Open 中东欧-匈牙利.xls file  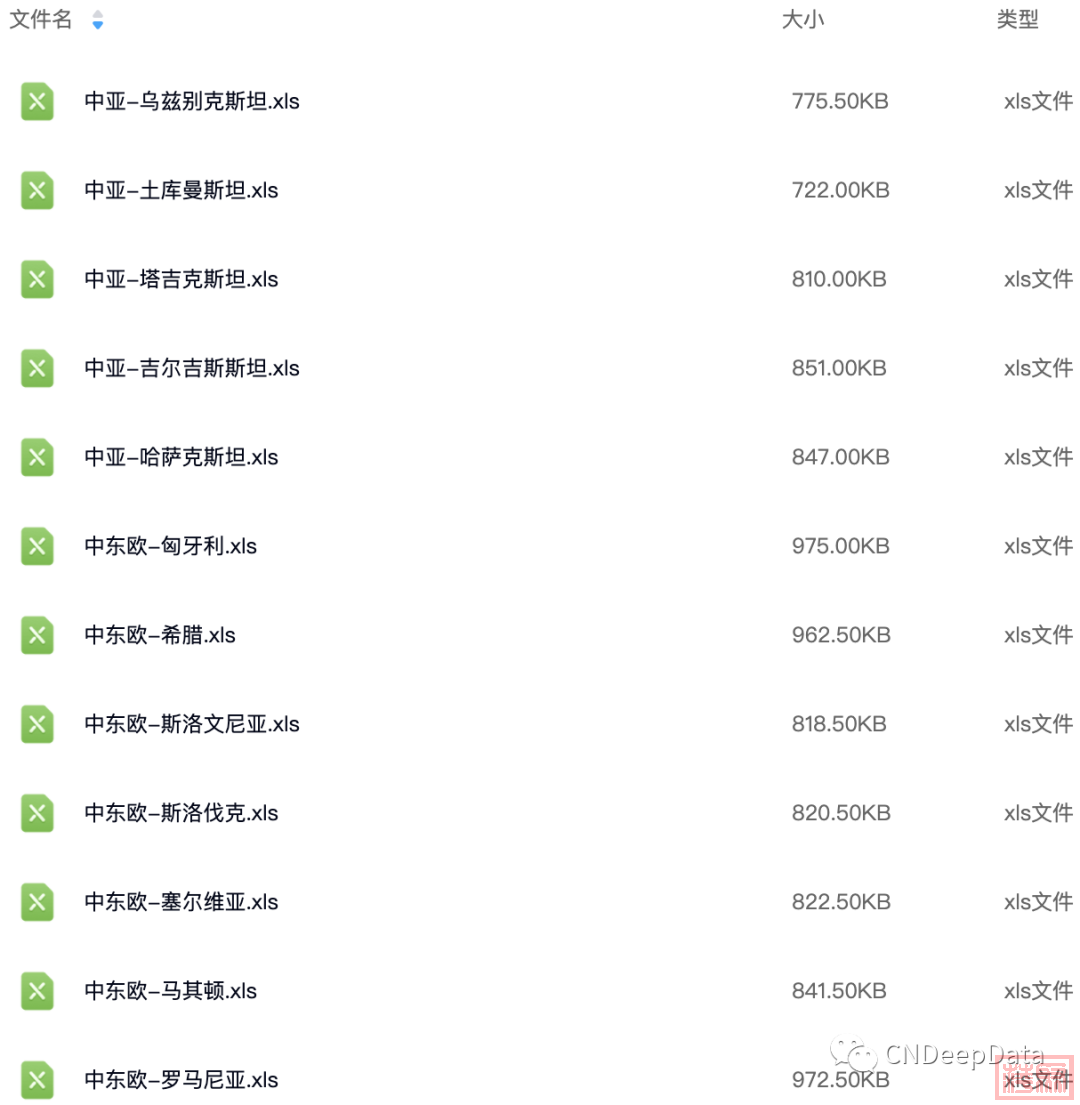pos(171,546)
